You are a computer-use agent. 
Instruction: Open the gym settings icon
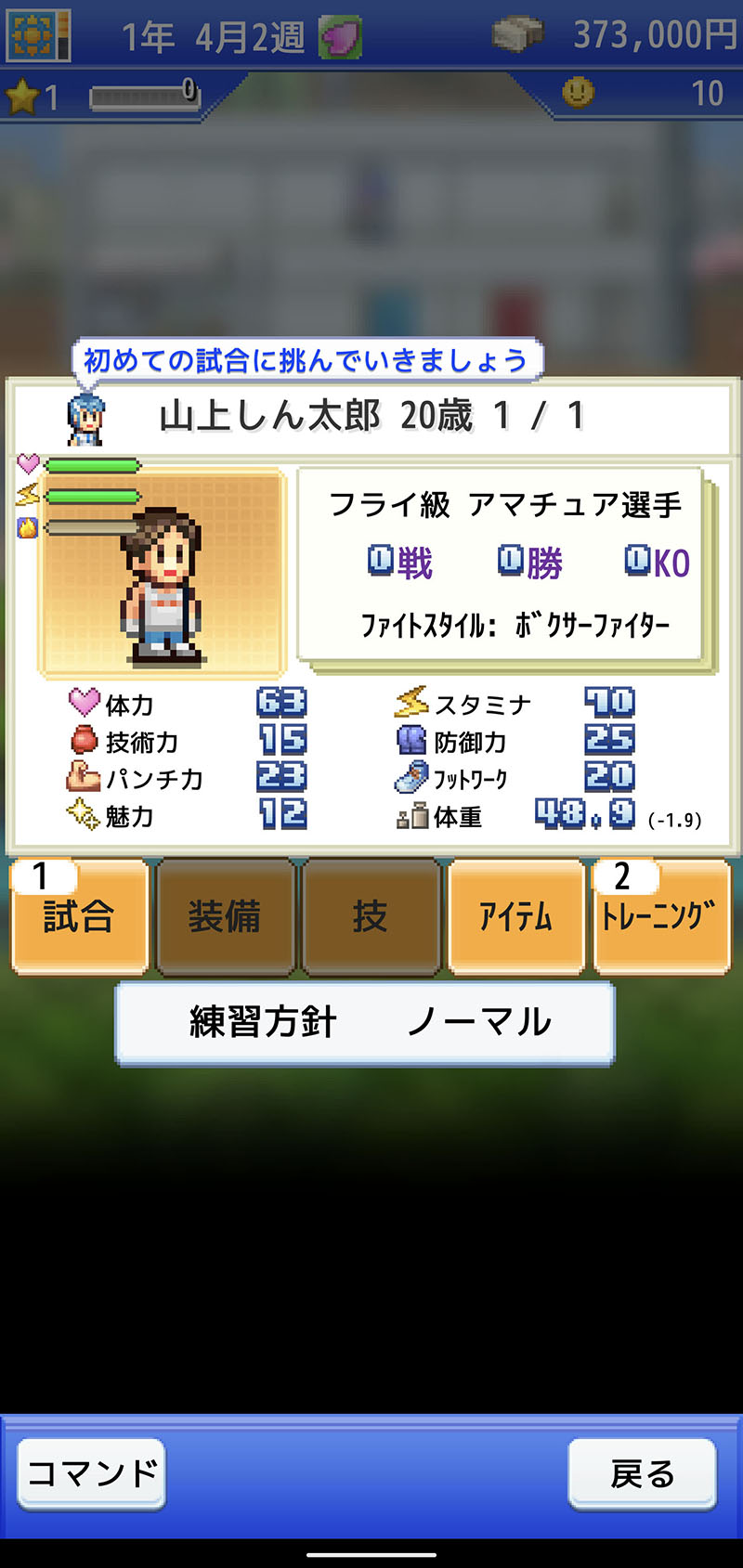38,34
